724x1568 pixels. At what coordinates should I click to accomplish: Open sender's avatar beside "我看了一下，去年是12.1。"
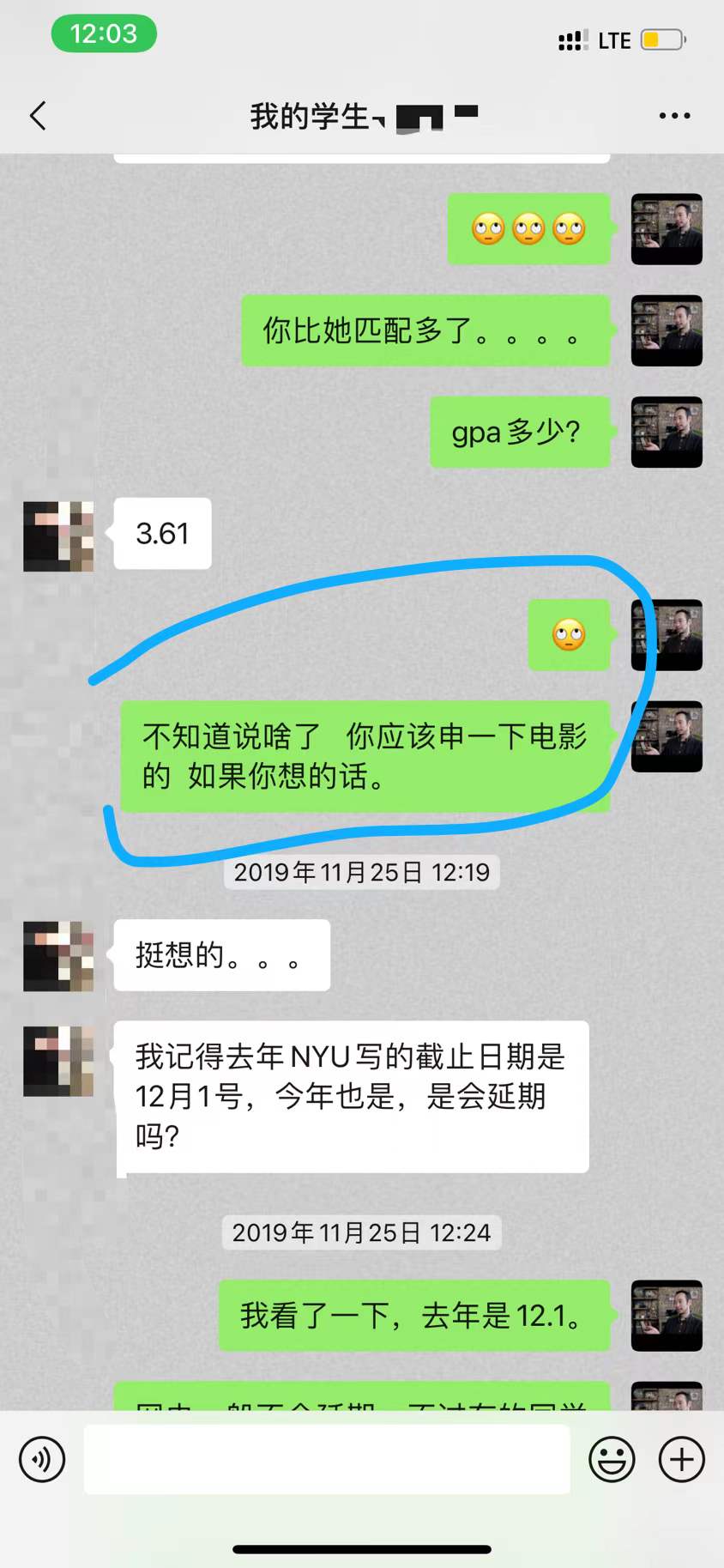coord(667,1316)
